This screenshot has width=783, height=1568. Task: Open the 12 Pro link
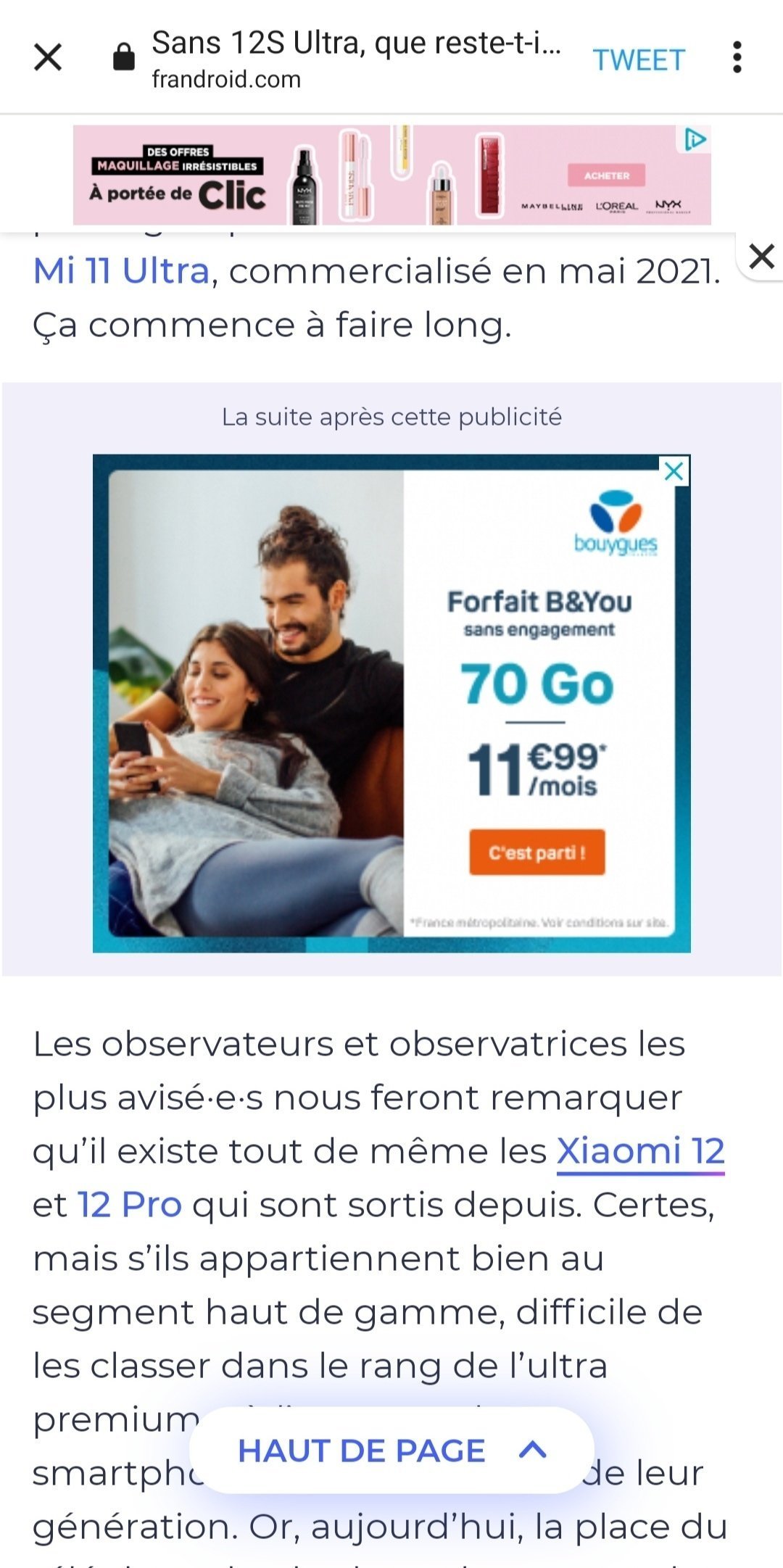click(129, 1205)
